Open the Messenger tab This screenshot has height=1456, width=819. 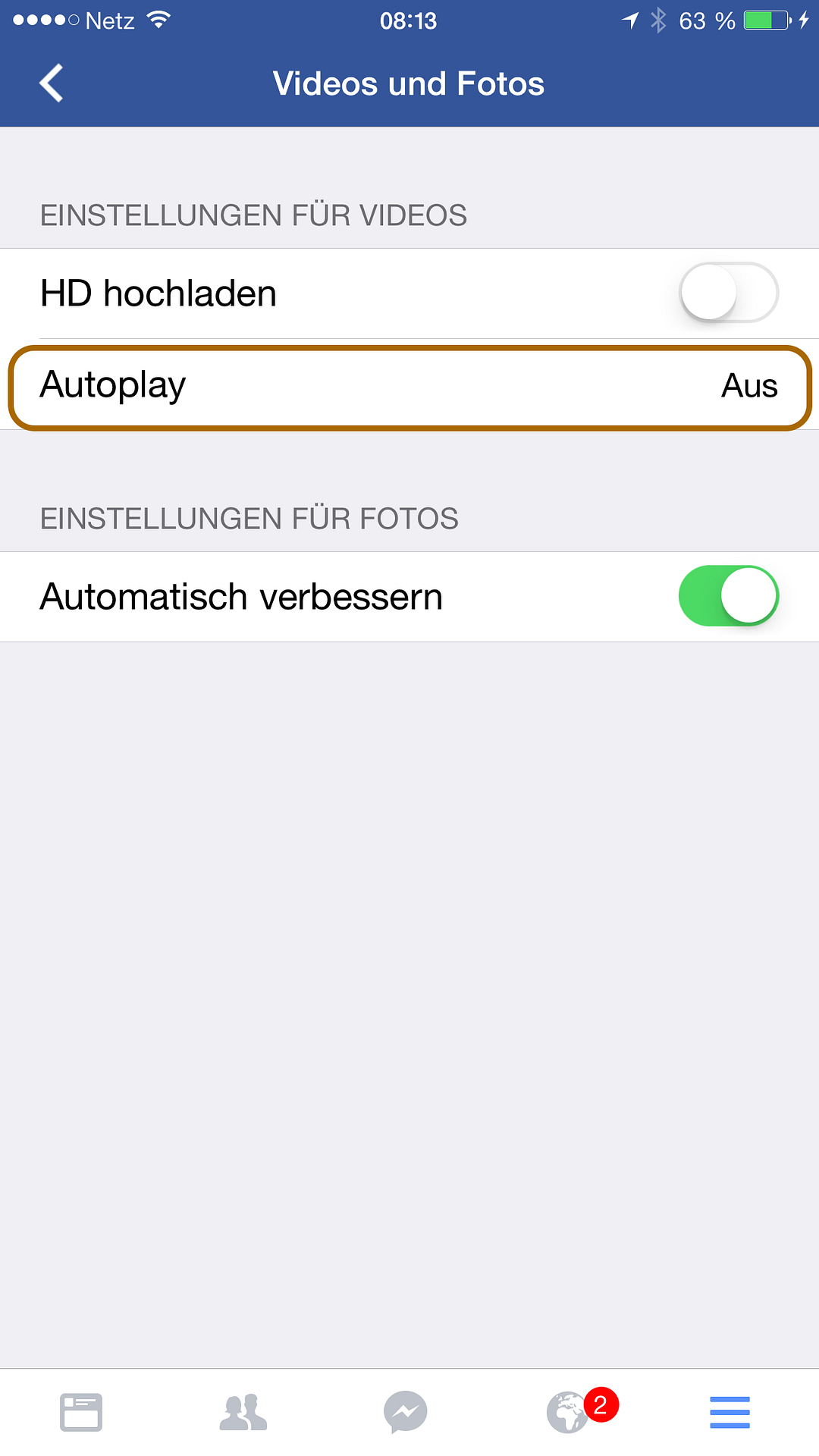406,1413
